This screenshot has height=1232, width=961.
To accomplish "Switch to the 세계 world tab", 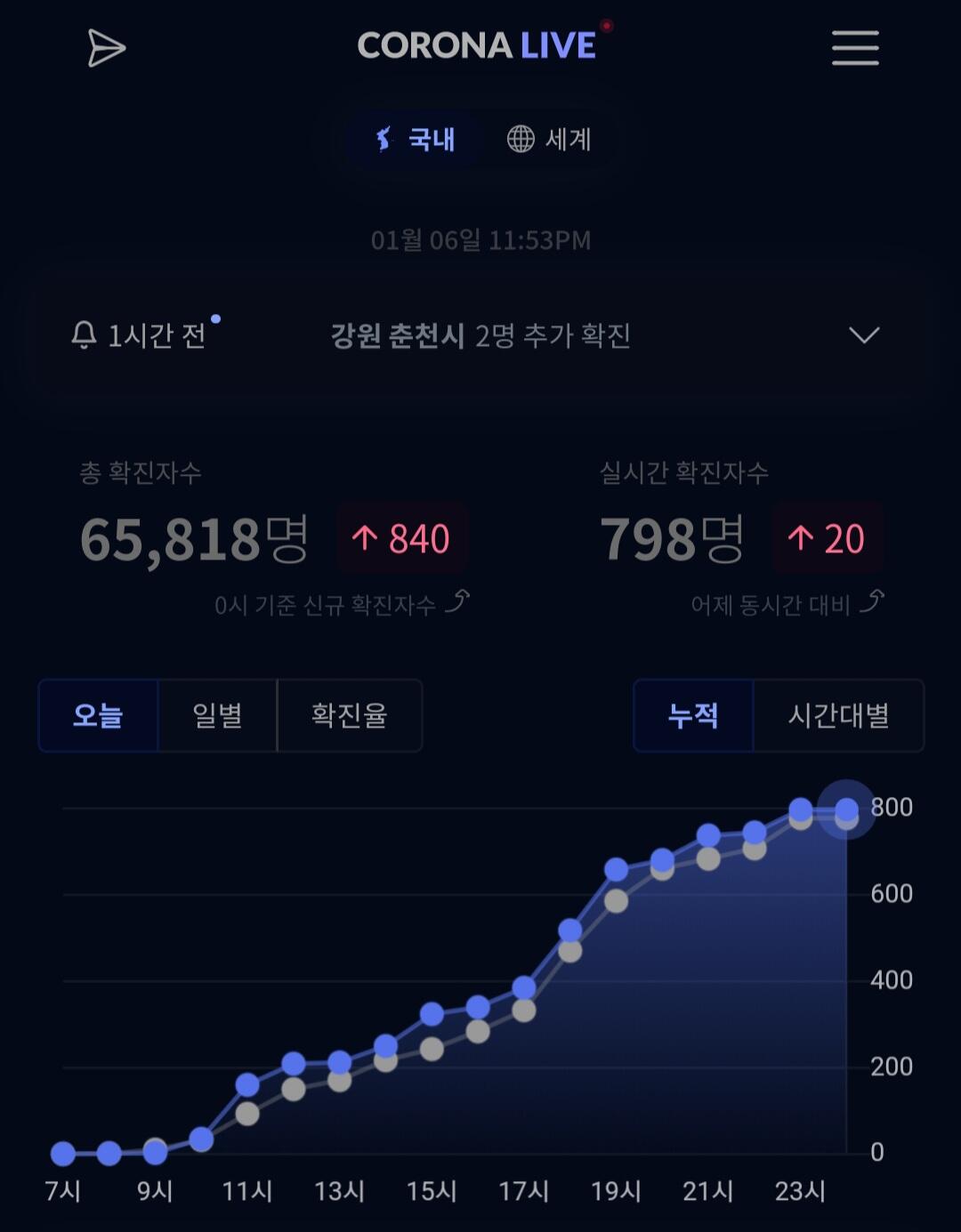I will click(549, 139).
